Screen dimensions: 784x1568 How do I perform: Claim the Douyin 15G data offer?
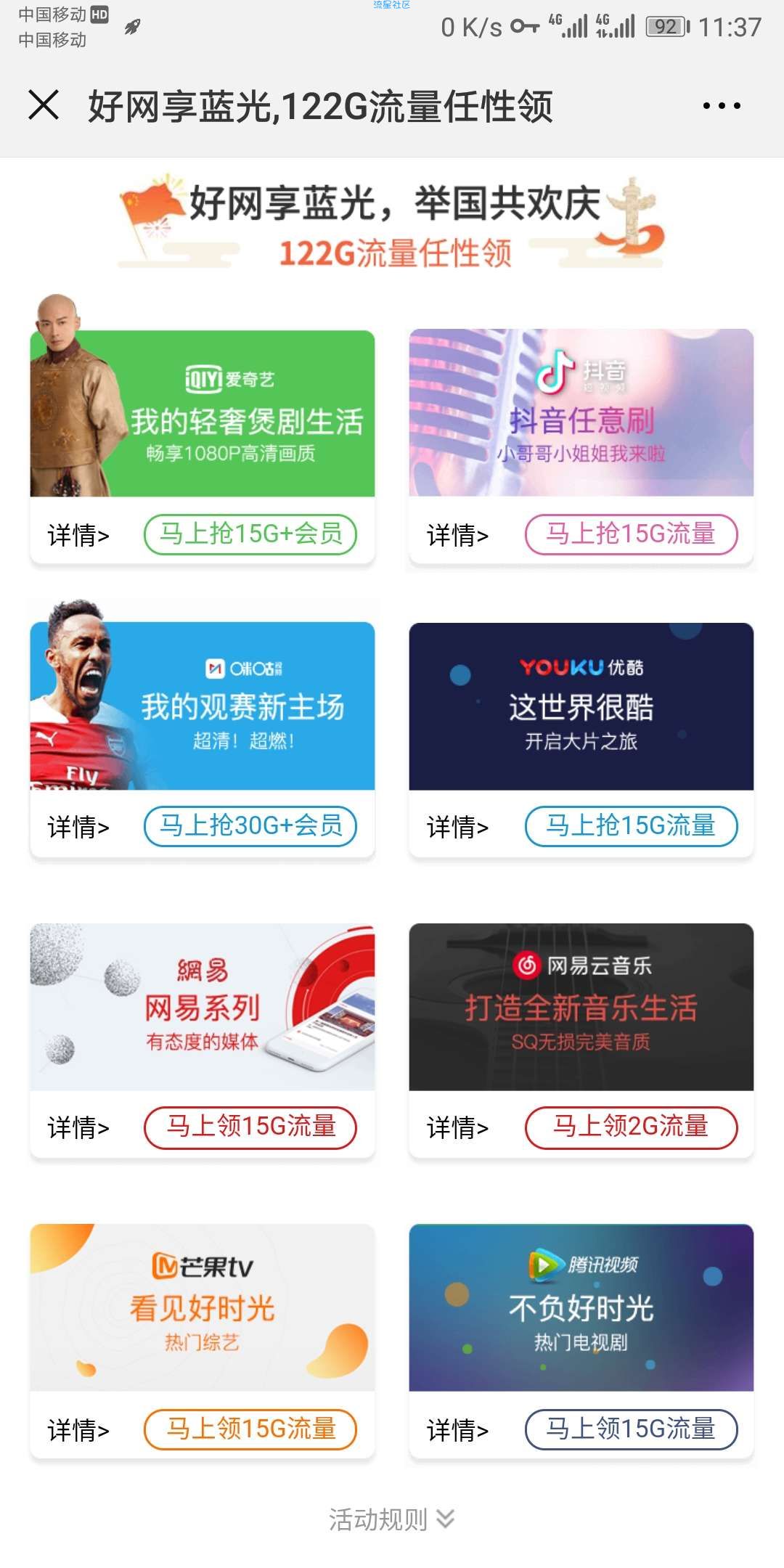[x=631, y=534]
